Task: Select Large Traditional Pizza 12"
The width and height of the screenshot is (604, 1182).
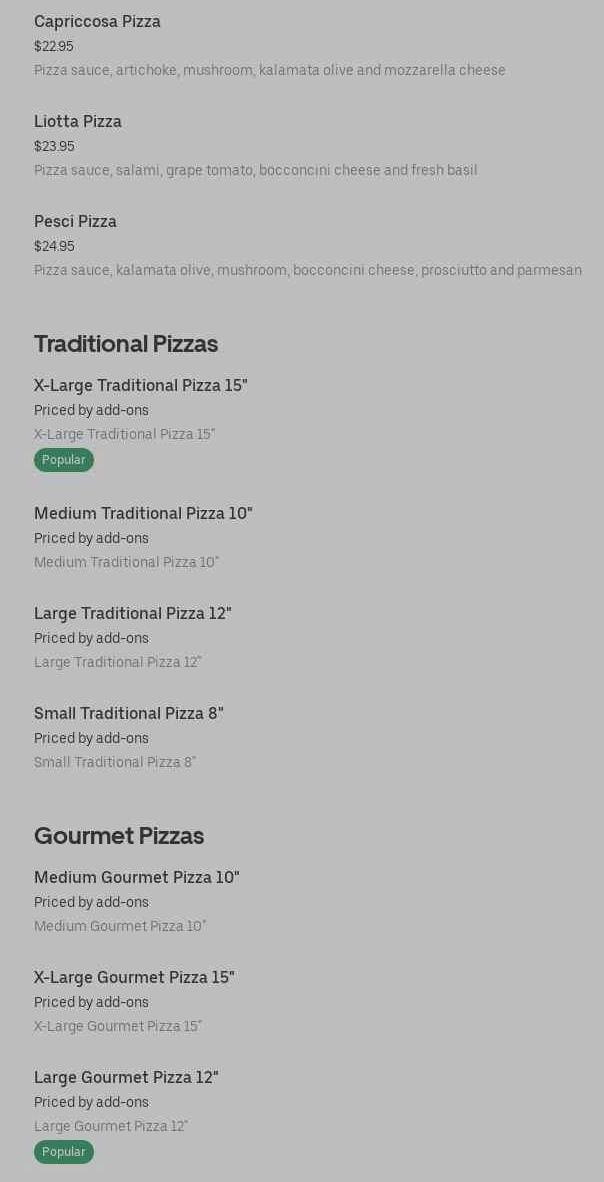Action: 132,614
